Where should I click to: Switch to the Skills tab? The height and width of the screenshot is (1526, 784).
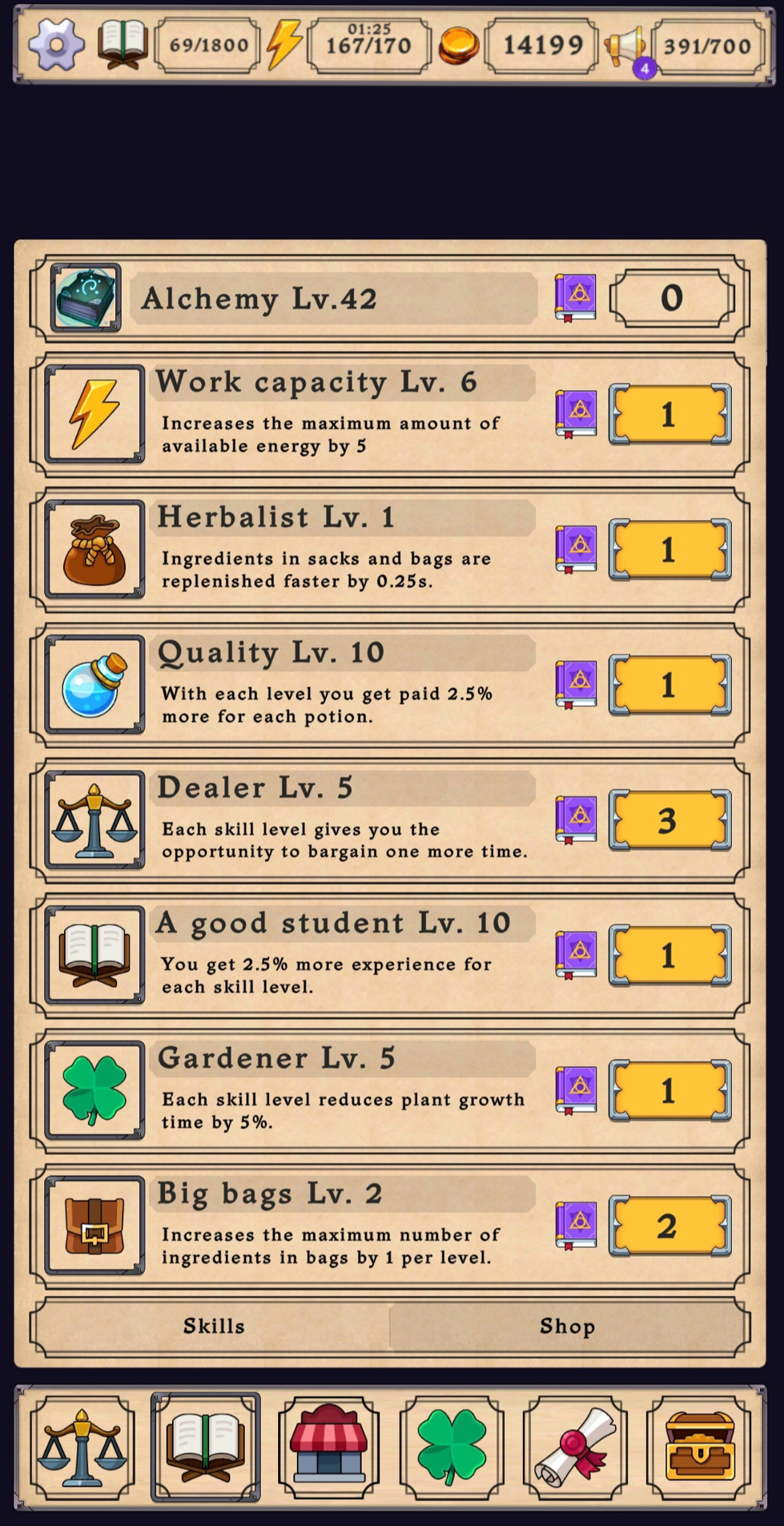(213, 1327)
